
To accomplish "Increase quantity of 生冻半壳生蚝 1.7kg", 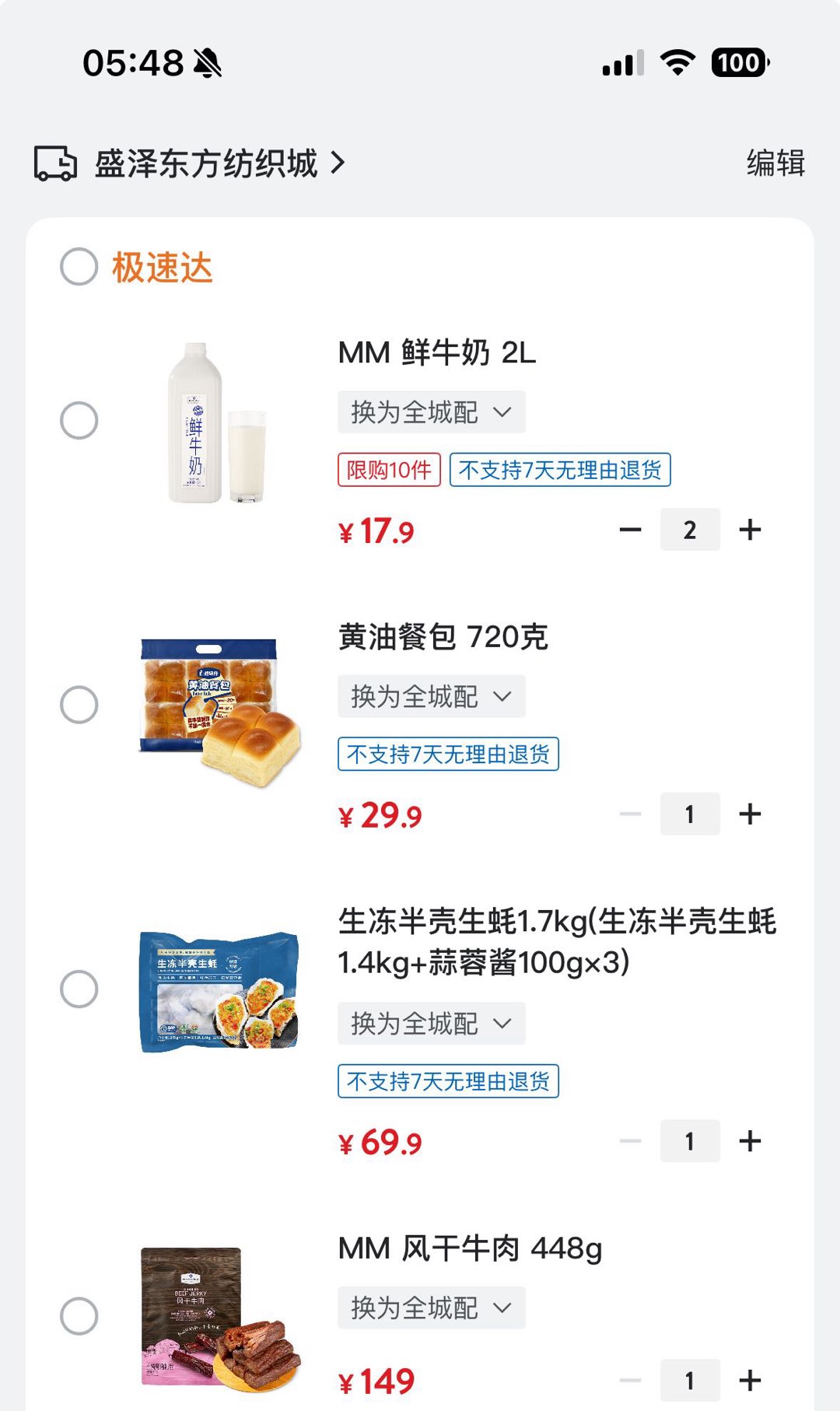I will tap(750, 1141).
